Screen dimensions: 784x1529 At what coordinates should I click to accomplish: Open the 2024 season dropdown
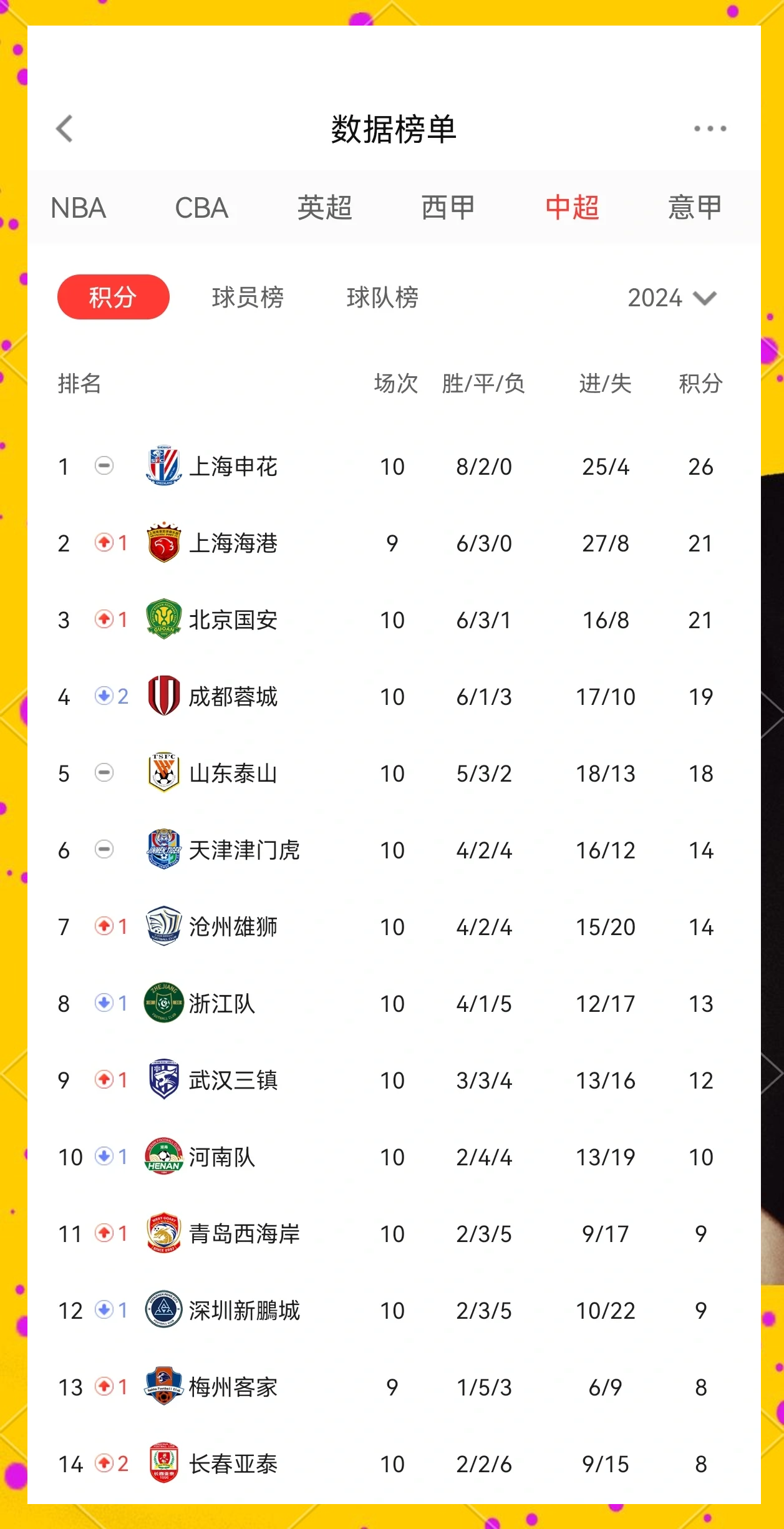tap(670, 298)
